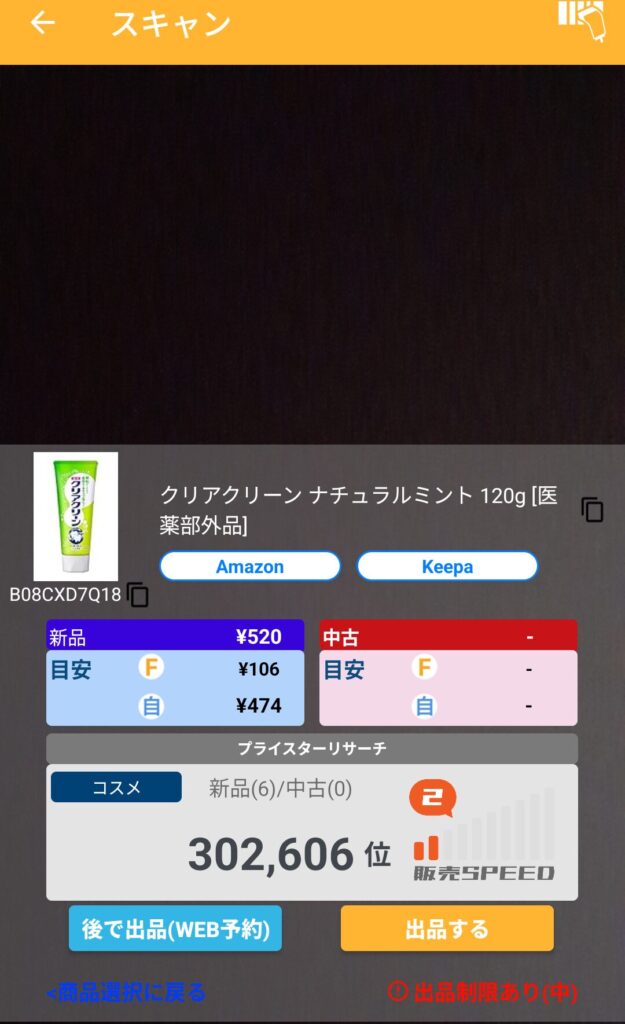
Task: Go back using the top arrow
Action: point(42,23)
